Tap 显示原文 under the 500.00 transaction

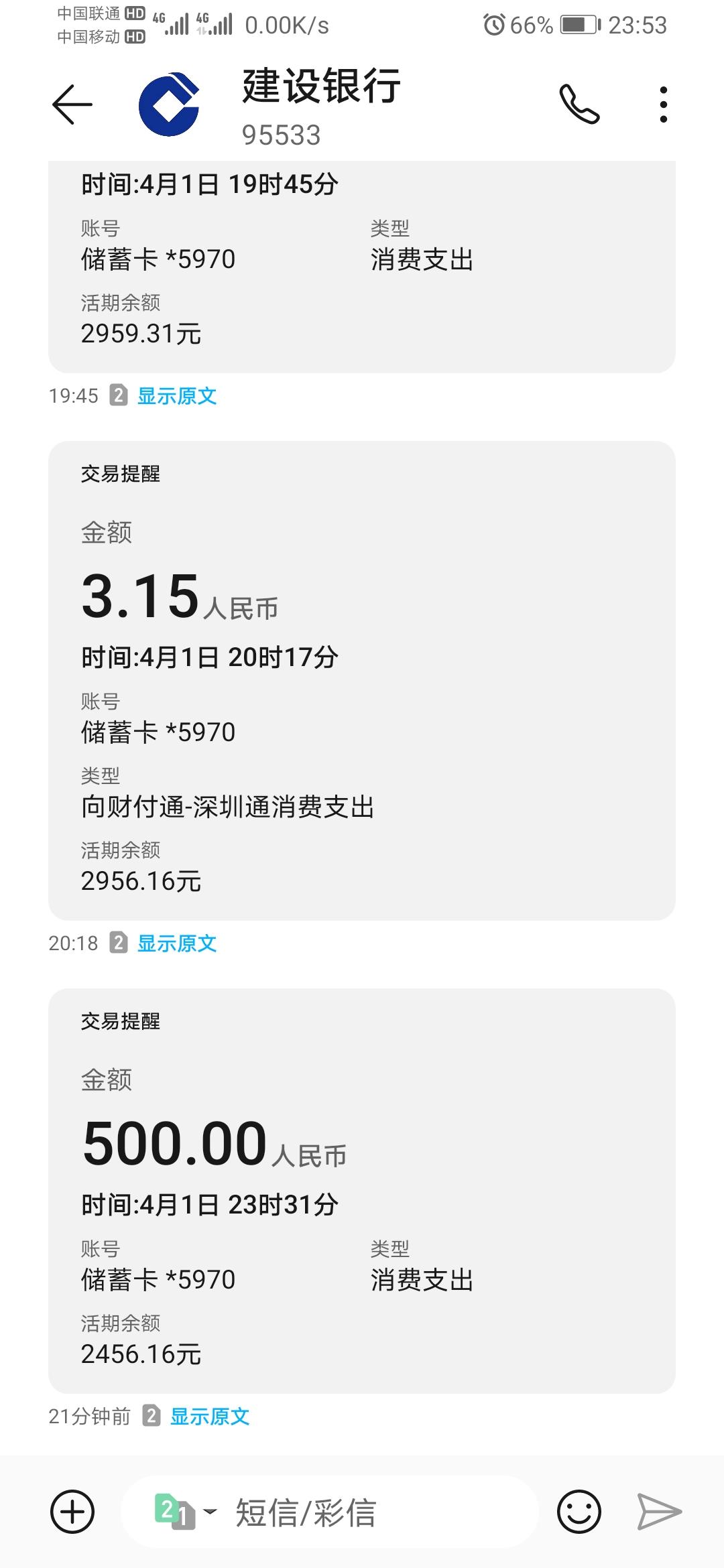(x=210, y=1417)
